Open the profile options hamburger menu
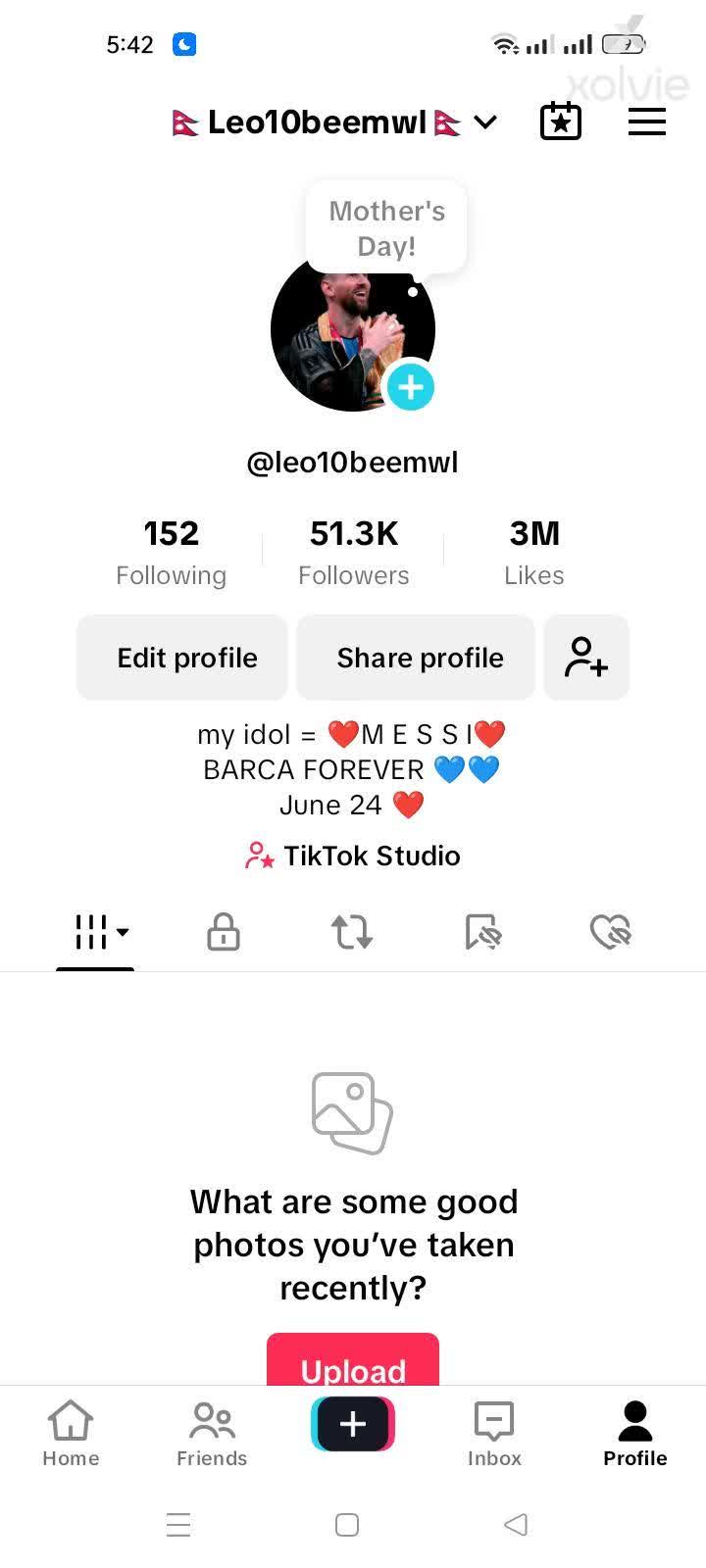Viewport: 706px width, 1568px height. click(646, 122)
